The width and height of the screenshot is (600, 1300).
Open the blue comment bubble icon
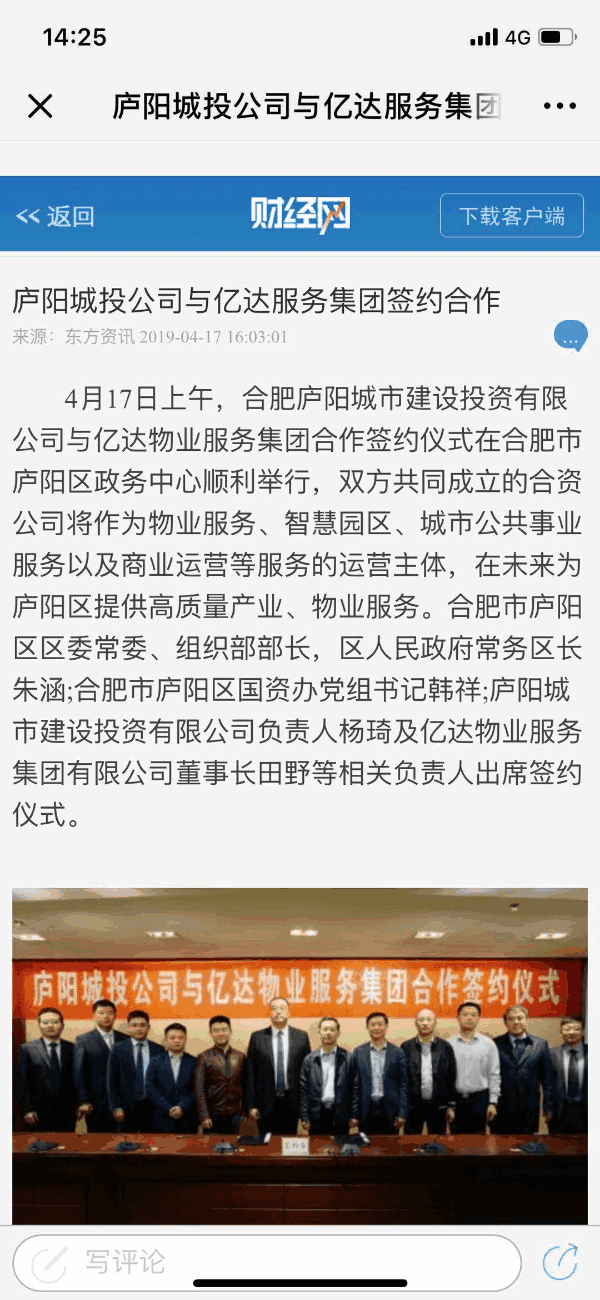click(570, 337)
